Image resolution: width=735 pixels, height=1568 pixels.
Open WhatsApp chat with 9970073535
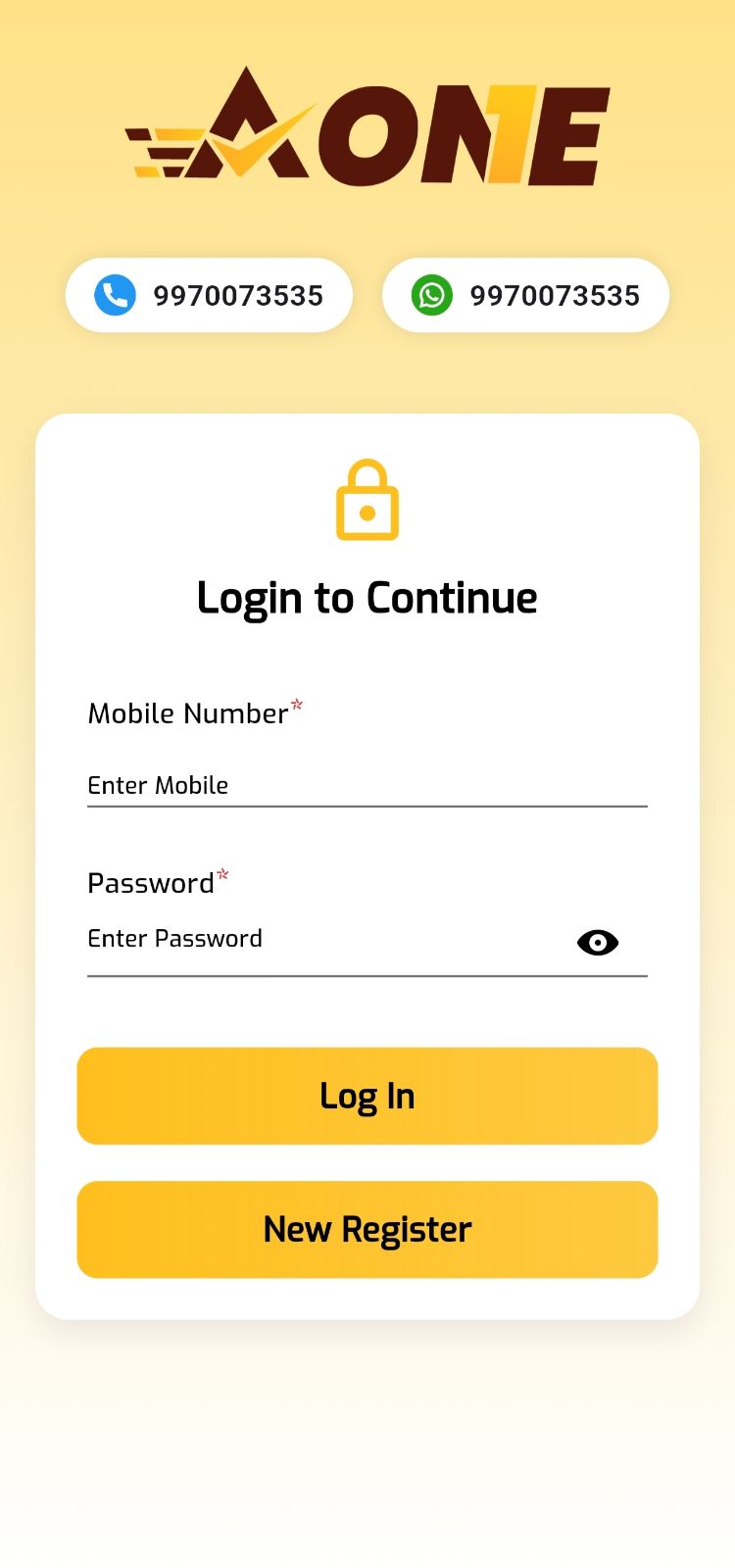point(525,295)
